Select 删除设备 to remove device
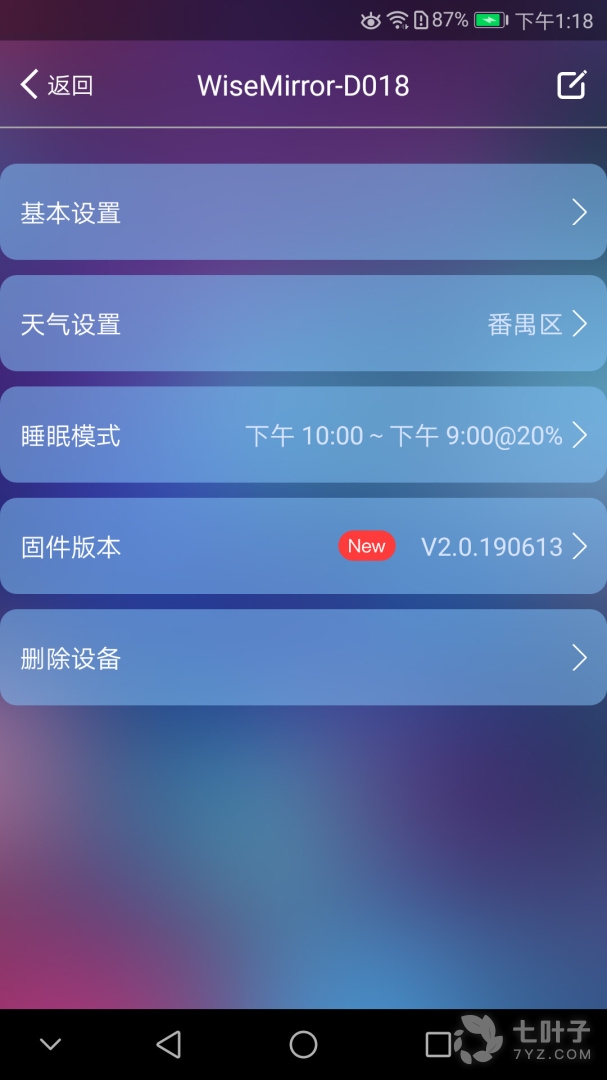The height and width of the screenshot is (1080, 607). click(x=303, y=658)
